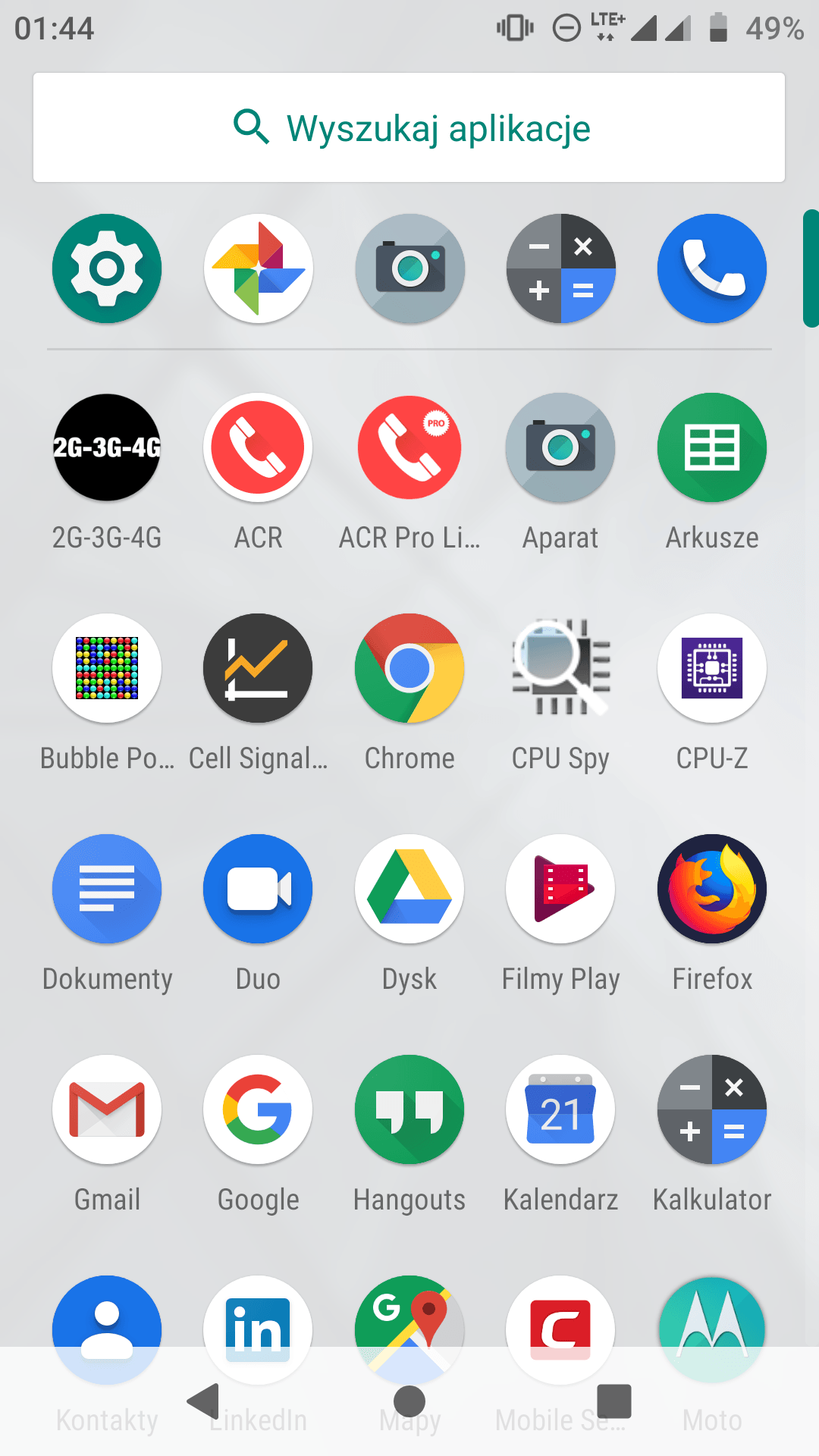This screenshot has width=819, height=1456.
Task: Open the Phone dialer app
Action: [x=712, y=268]
